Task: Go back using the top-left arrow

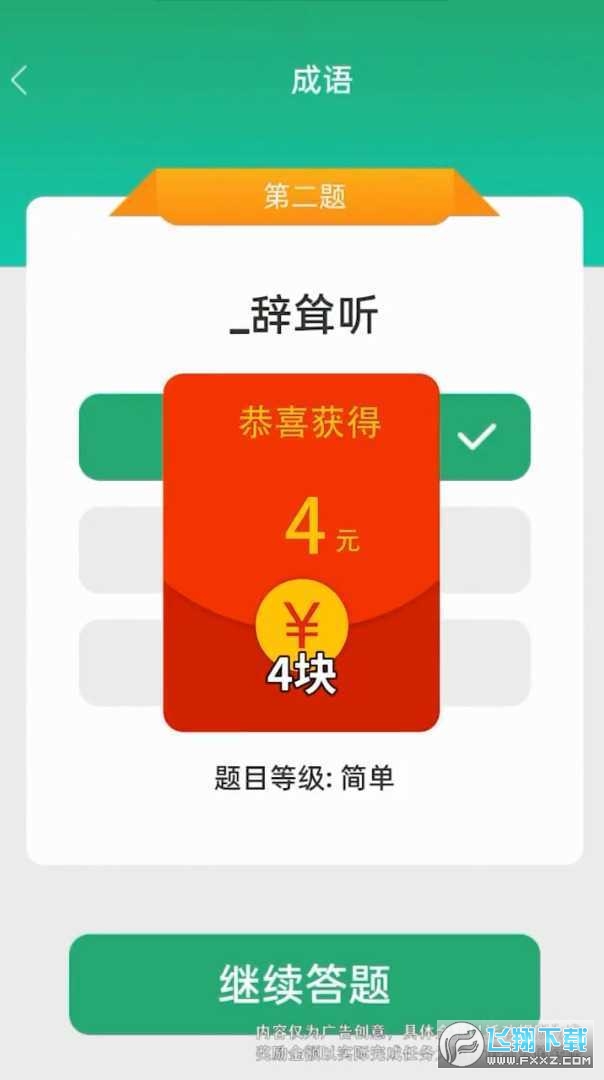Action: (x=20, y=81)
